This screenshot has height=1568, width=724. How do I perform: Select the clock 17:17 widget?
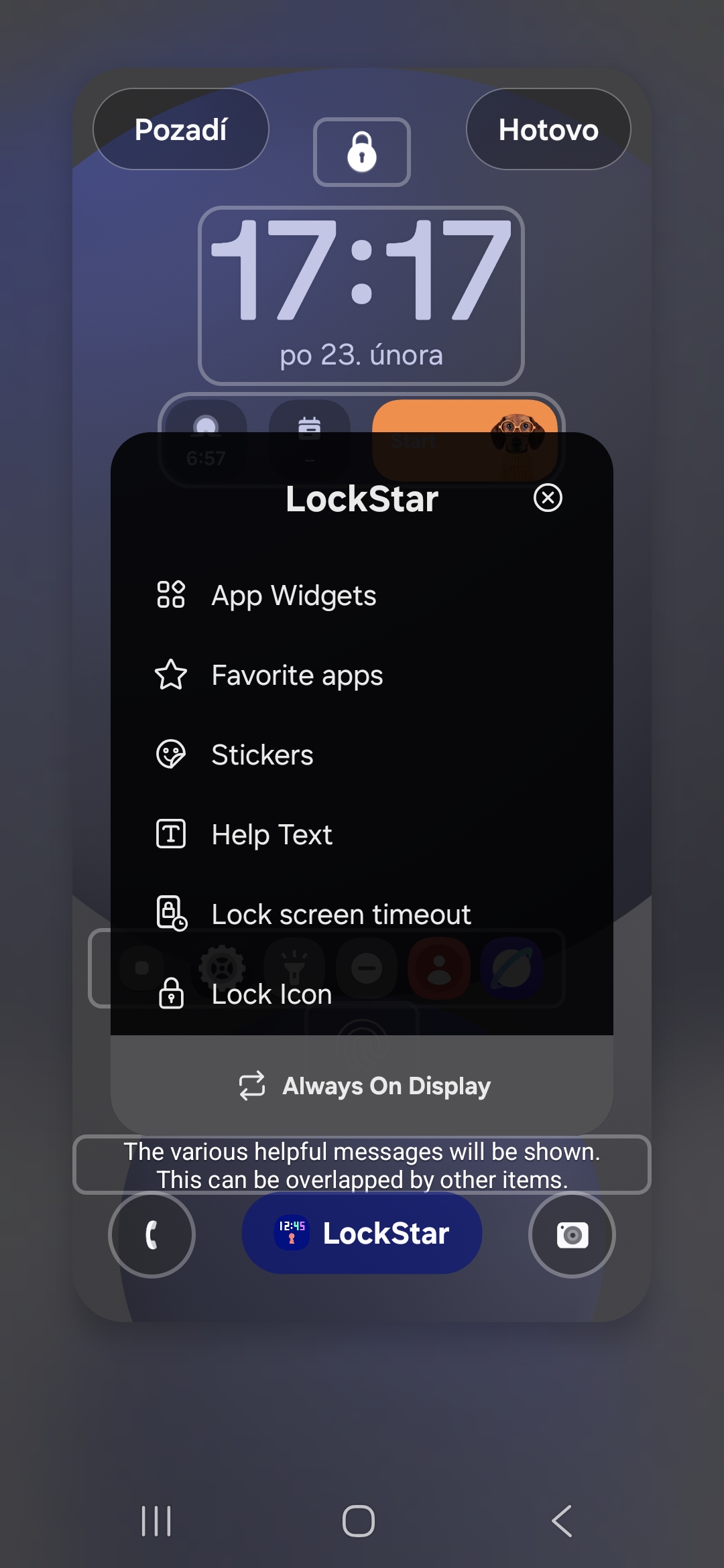pyautogui.click(x=361, y=295)
